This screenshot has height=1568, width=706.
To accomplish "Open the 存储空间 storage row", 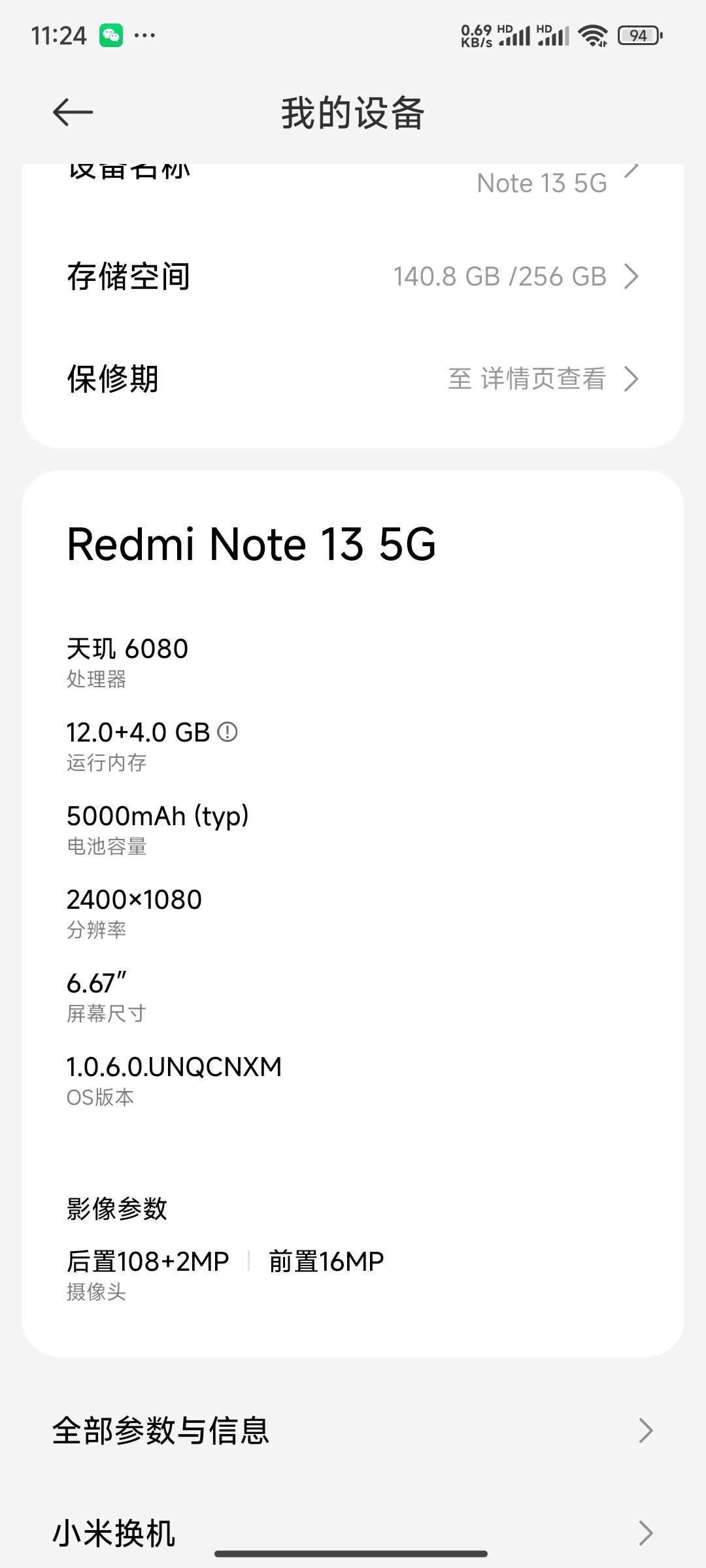I will (353, 276).
